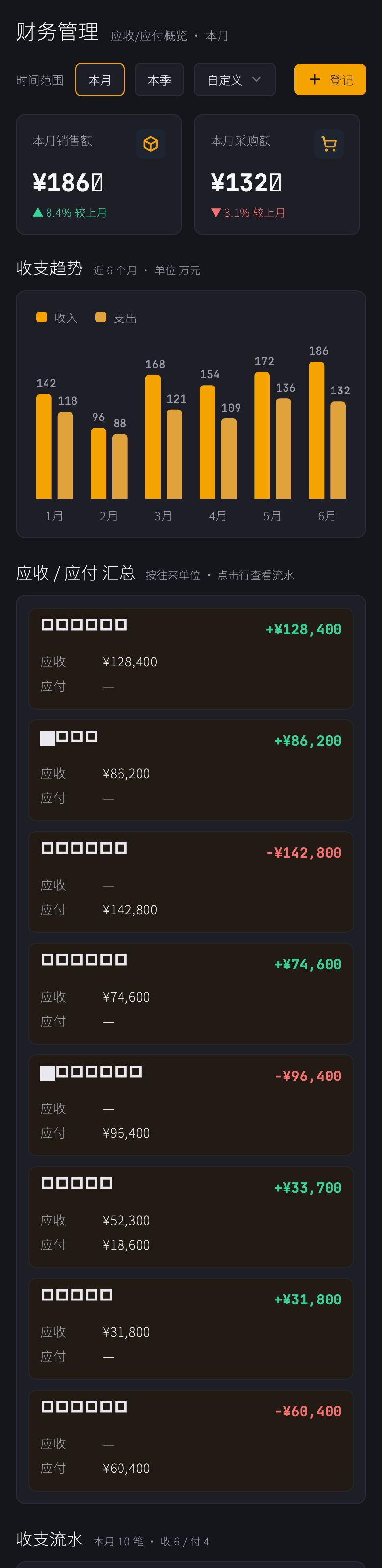Select the 本月 time range
This screenshot has height=1568, width=382.
[100, 80]
